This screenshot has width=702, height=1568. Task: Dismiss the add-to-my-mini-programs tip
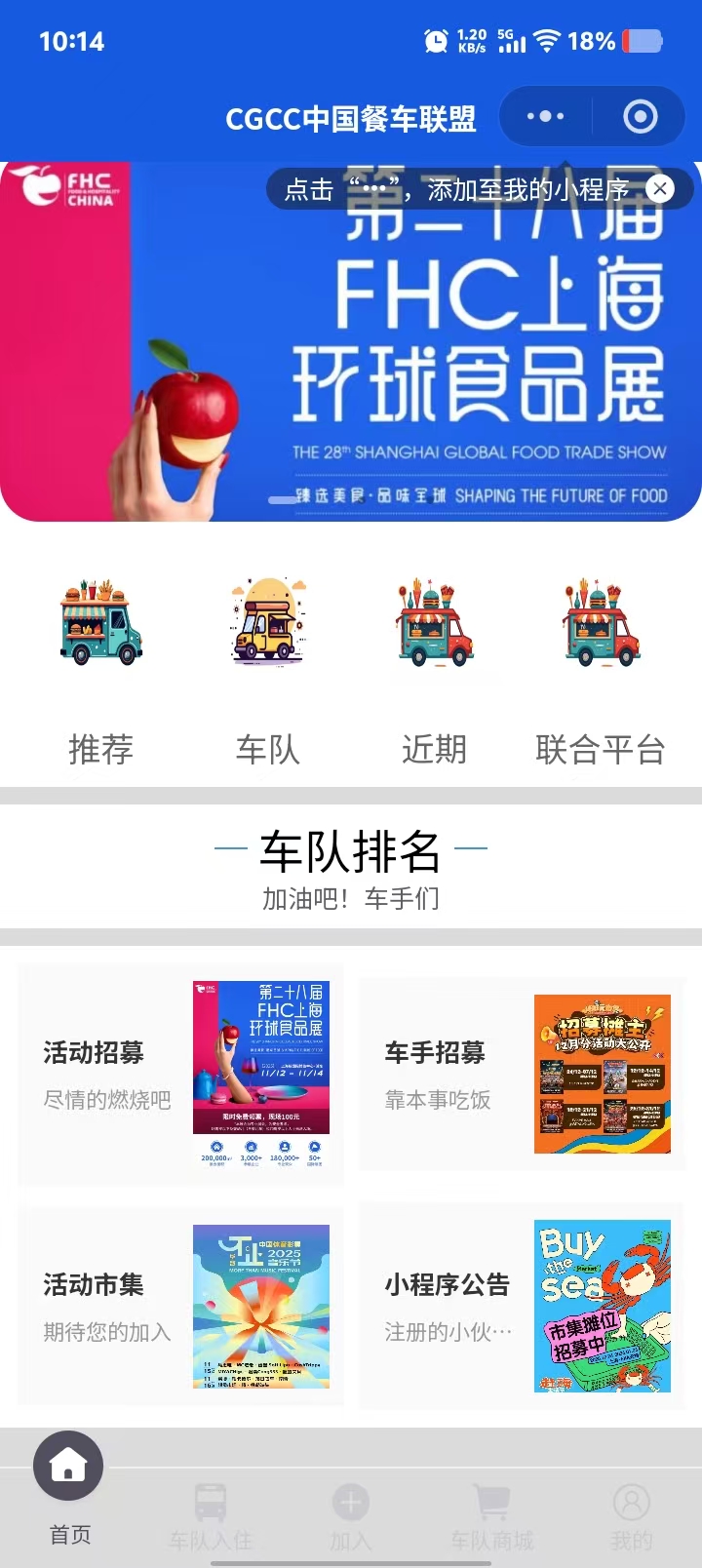[660, 188]
